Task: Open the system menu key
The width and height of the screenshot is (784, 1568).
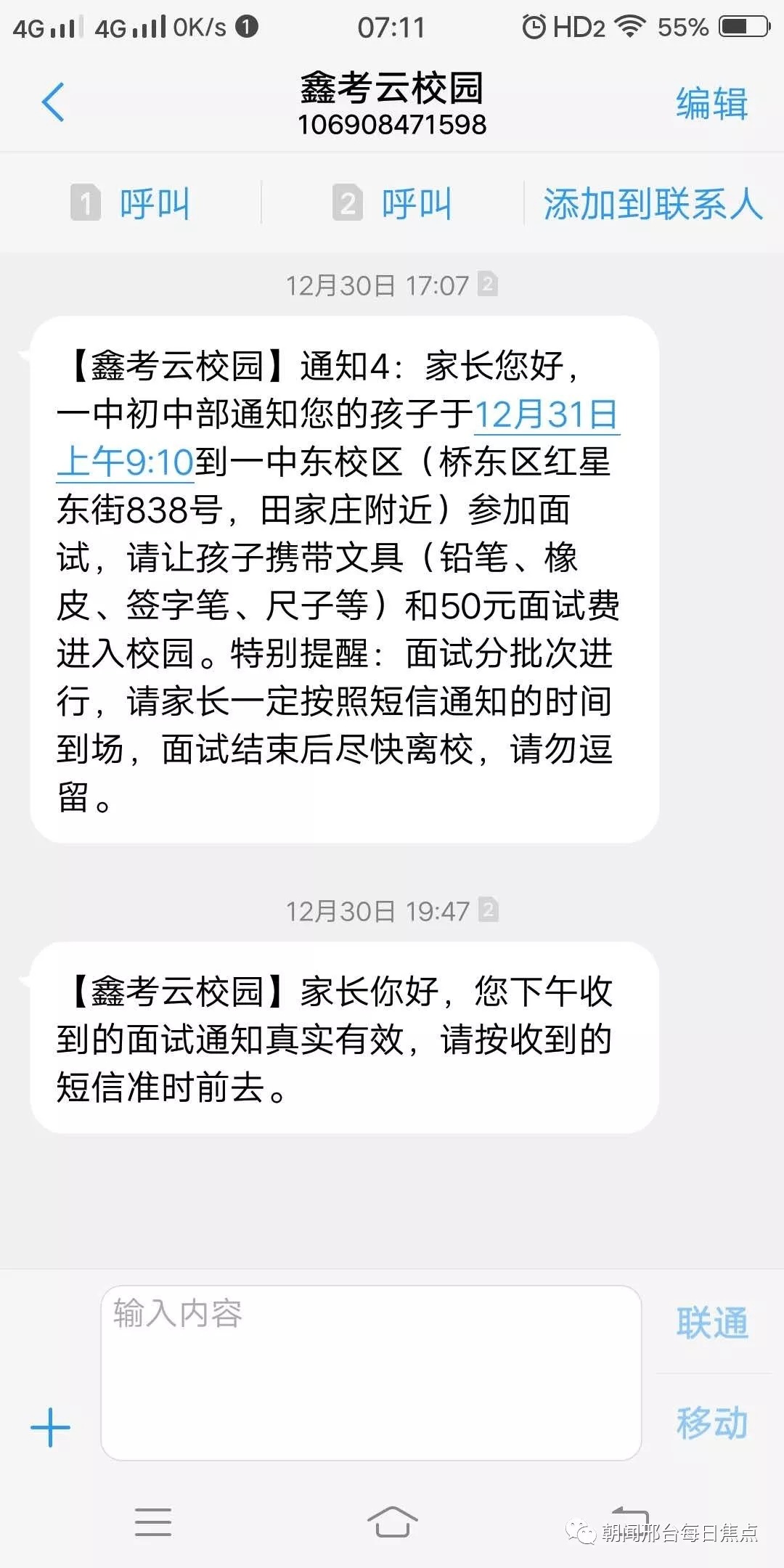Action: click(x=152, y=1522)
